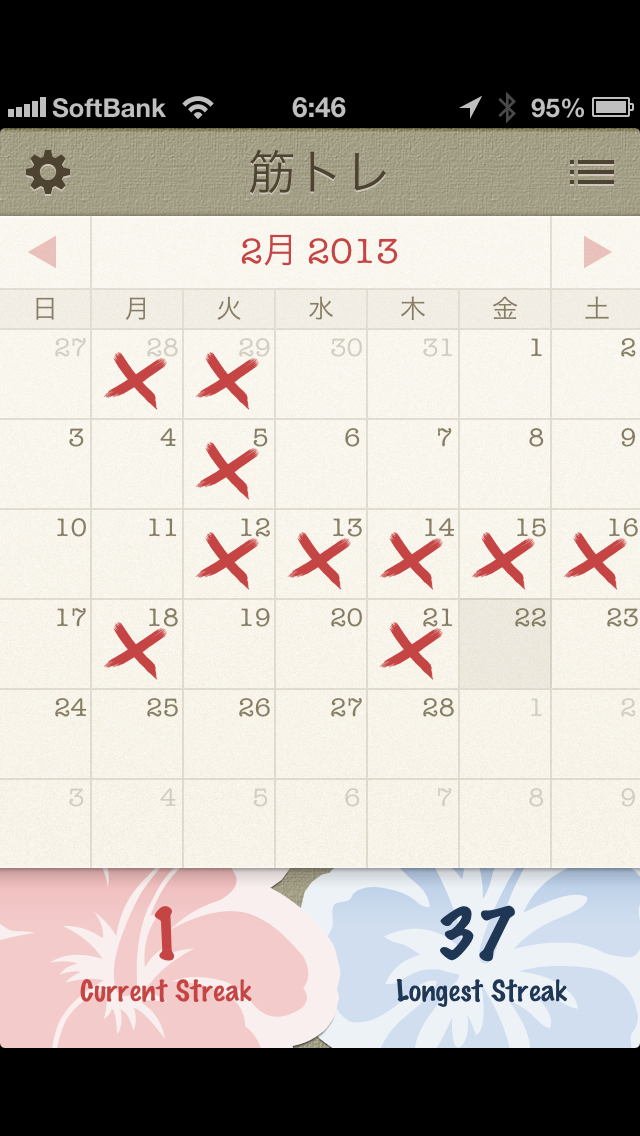Select February 28 in the calendar
This screenshot has height=1136, width=640.
(413, 735)
